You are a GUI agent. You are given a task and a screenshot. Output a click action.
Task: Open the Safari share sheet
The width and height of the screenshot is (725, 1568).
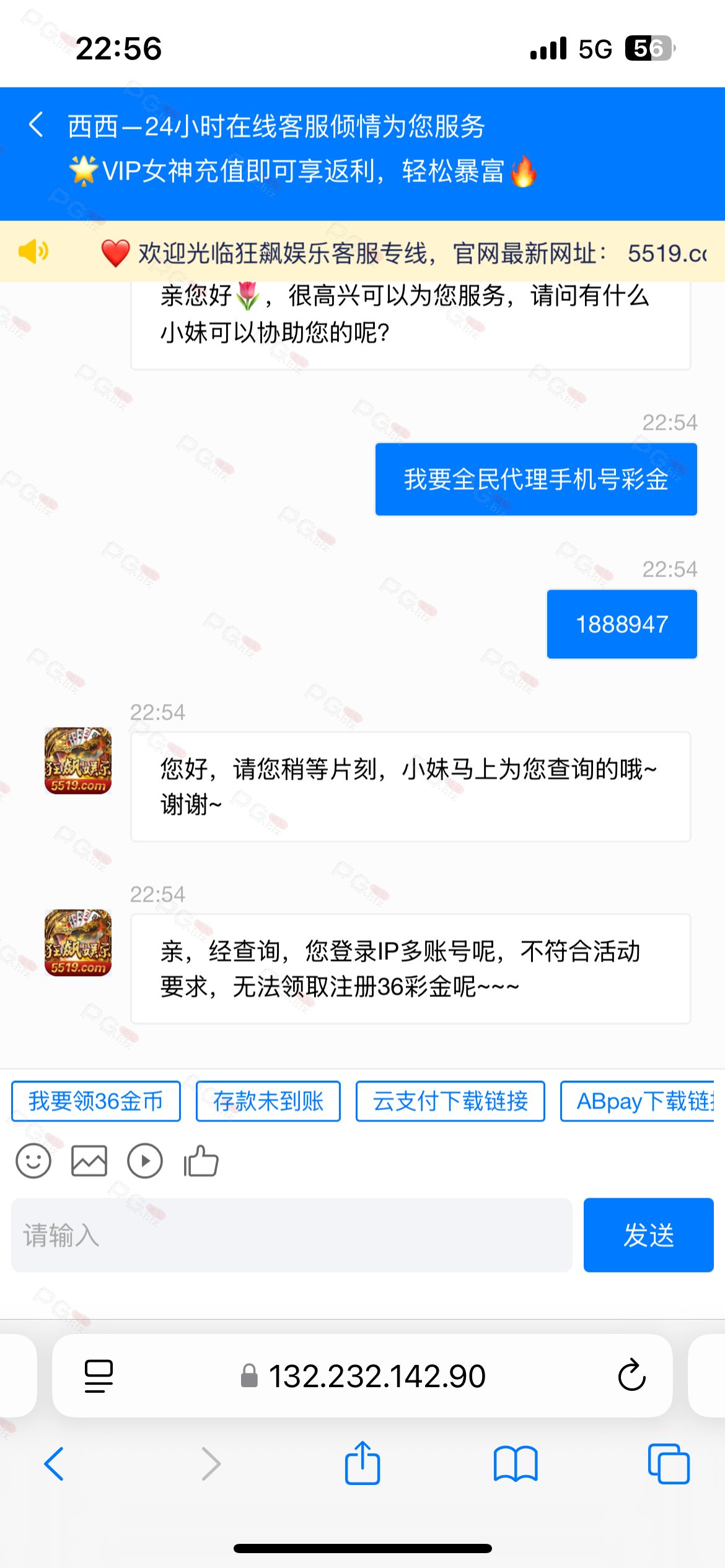pos(362,1464)
